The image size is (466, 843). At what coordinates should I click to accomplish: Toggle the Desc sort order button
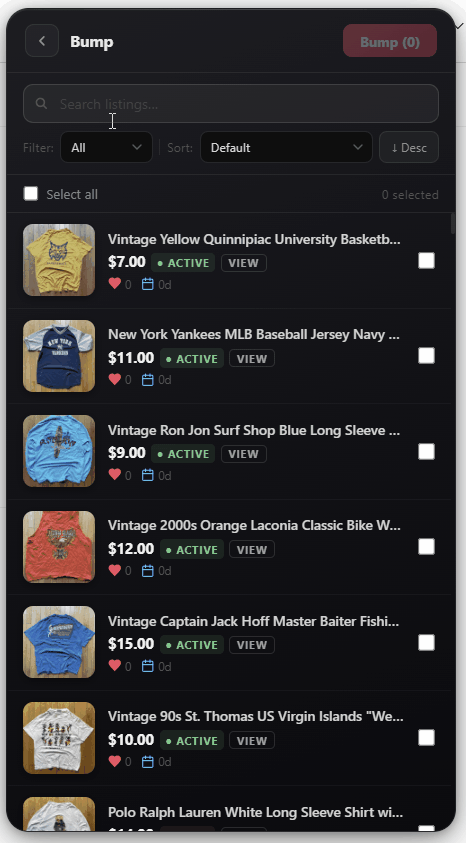click(408, 147)
